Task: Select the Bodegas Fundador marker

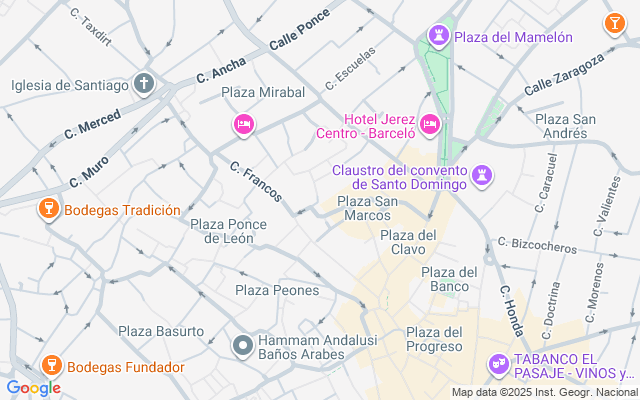Action: point(50,366)
